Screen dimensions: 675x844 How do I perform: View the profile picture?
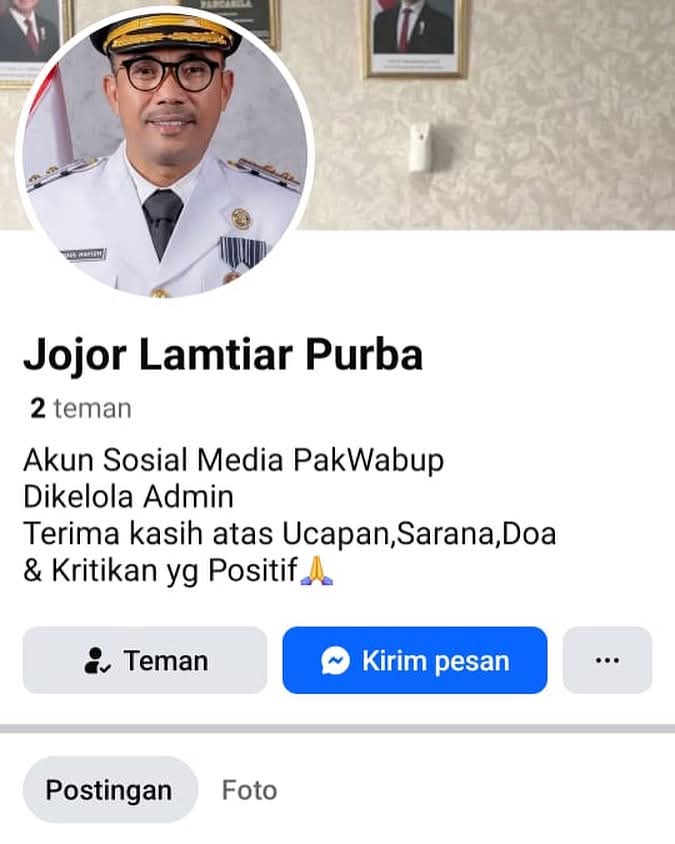tap(165, 155)
